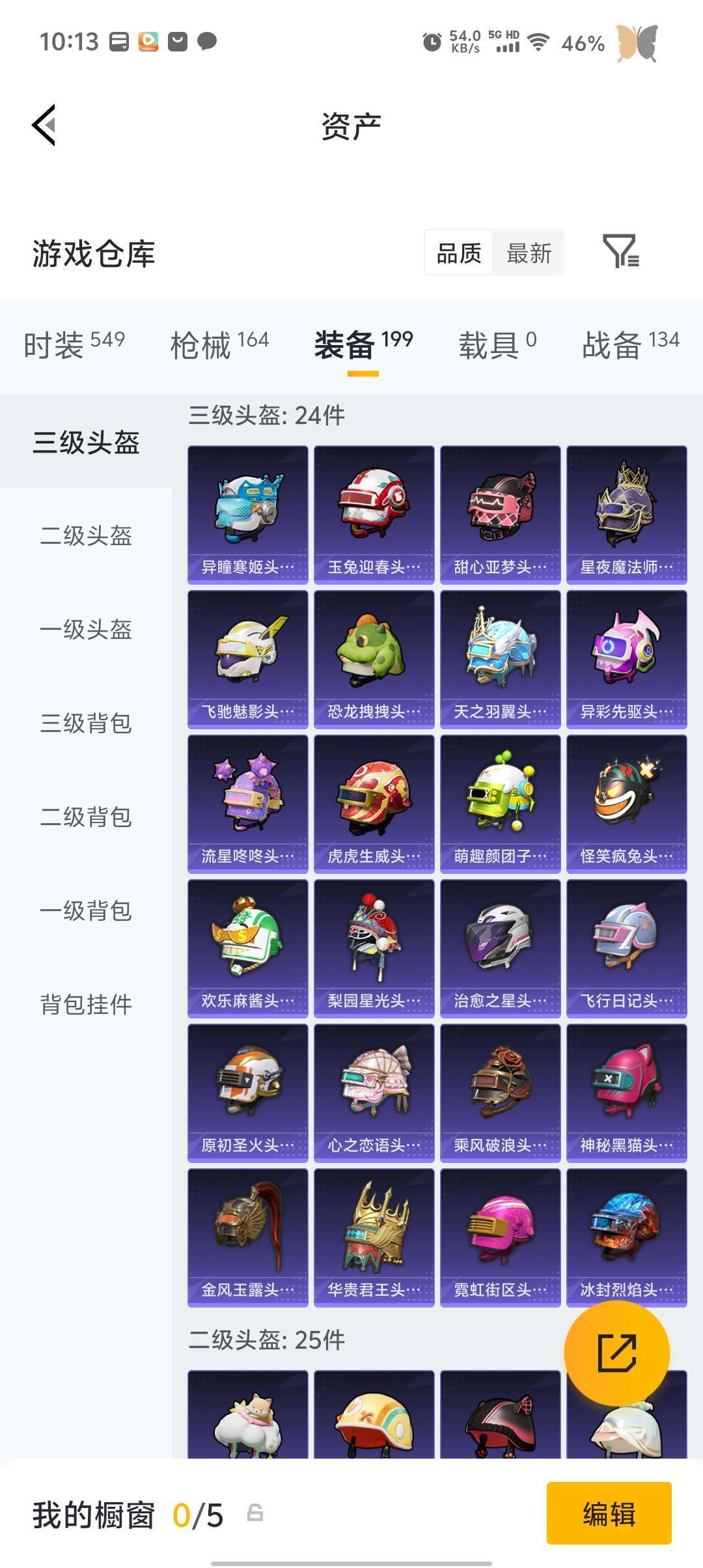Select the 一级背包 sidebar entry
The height and width of the screenshot is (1568, 703).
pyautogui.click(x=87, y=912)
